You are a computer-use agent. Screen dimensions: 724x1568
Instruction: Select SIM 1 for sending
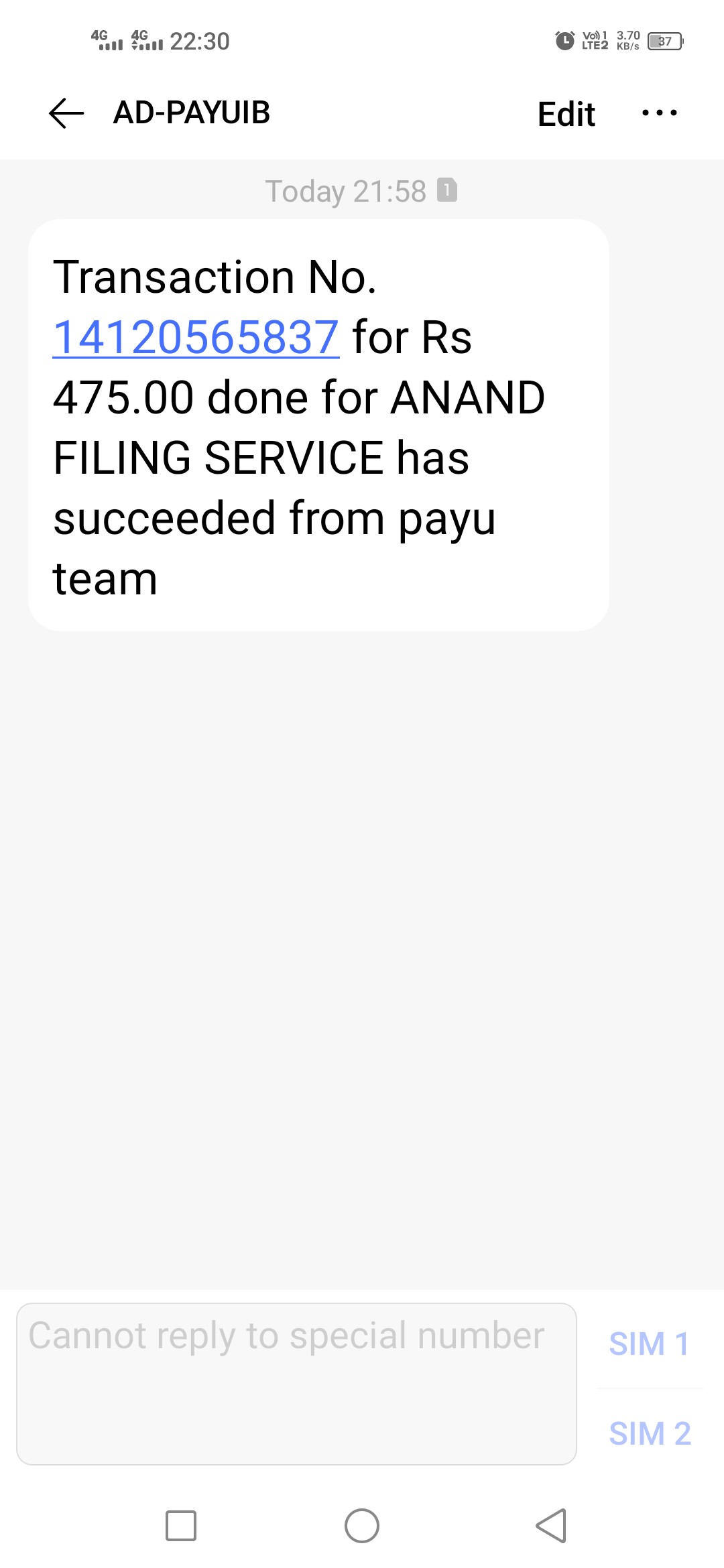(649, 1344)
